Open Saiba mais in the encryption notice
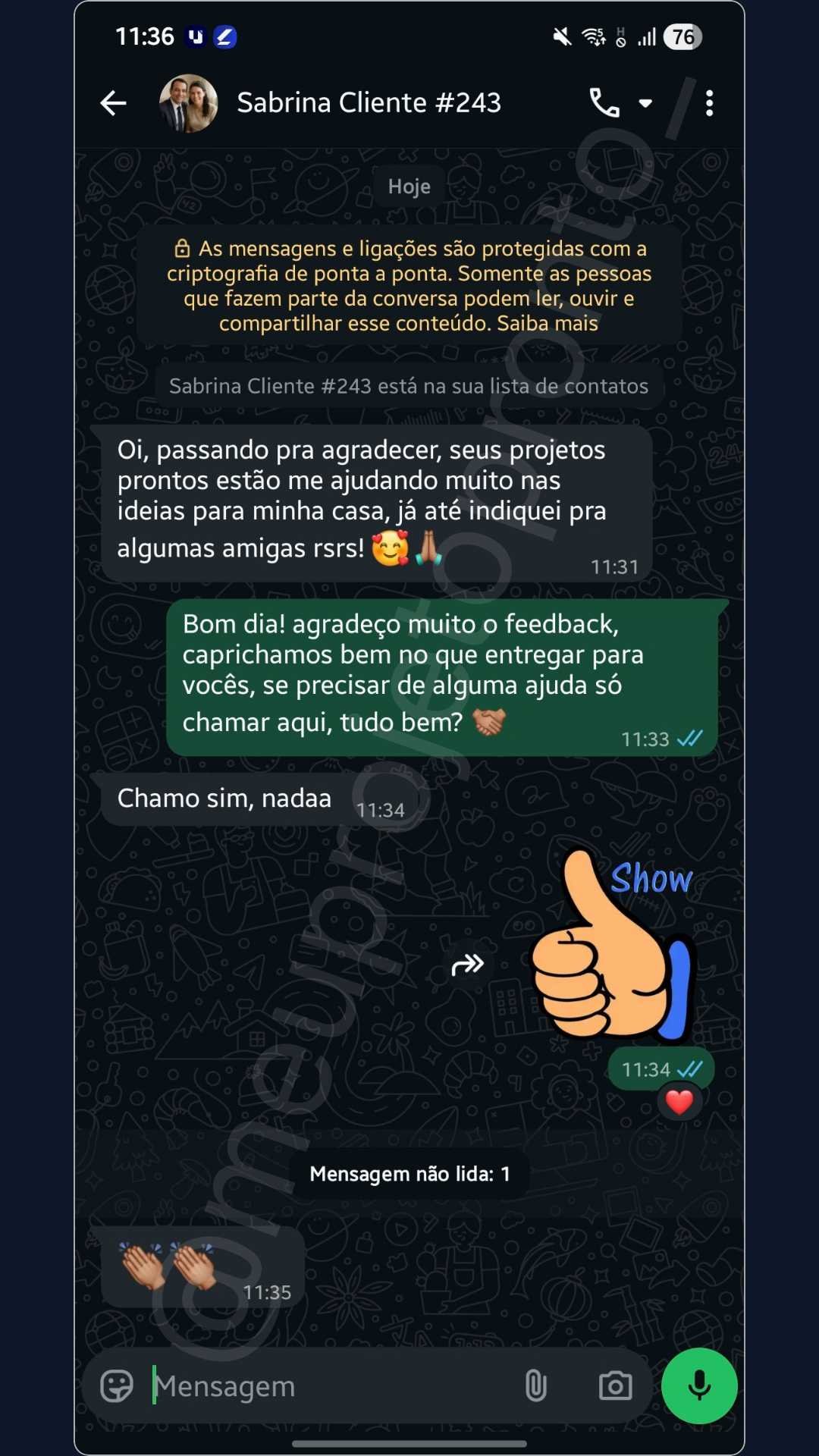This screenshot has height=1456, width=819. click(x=548, y=322)
